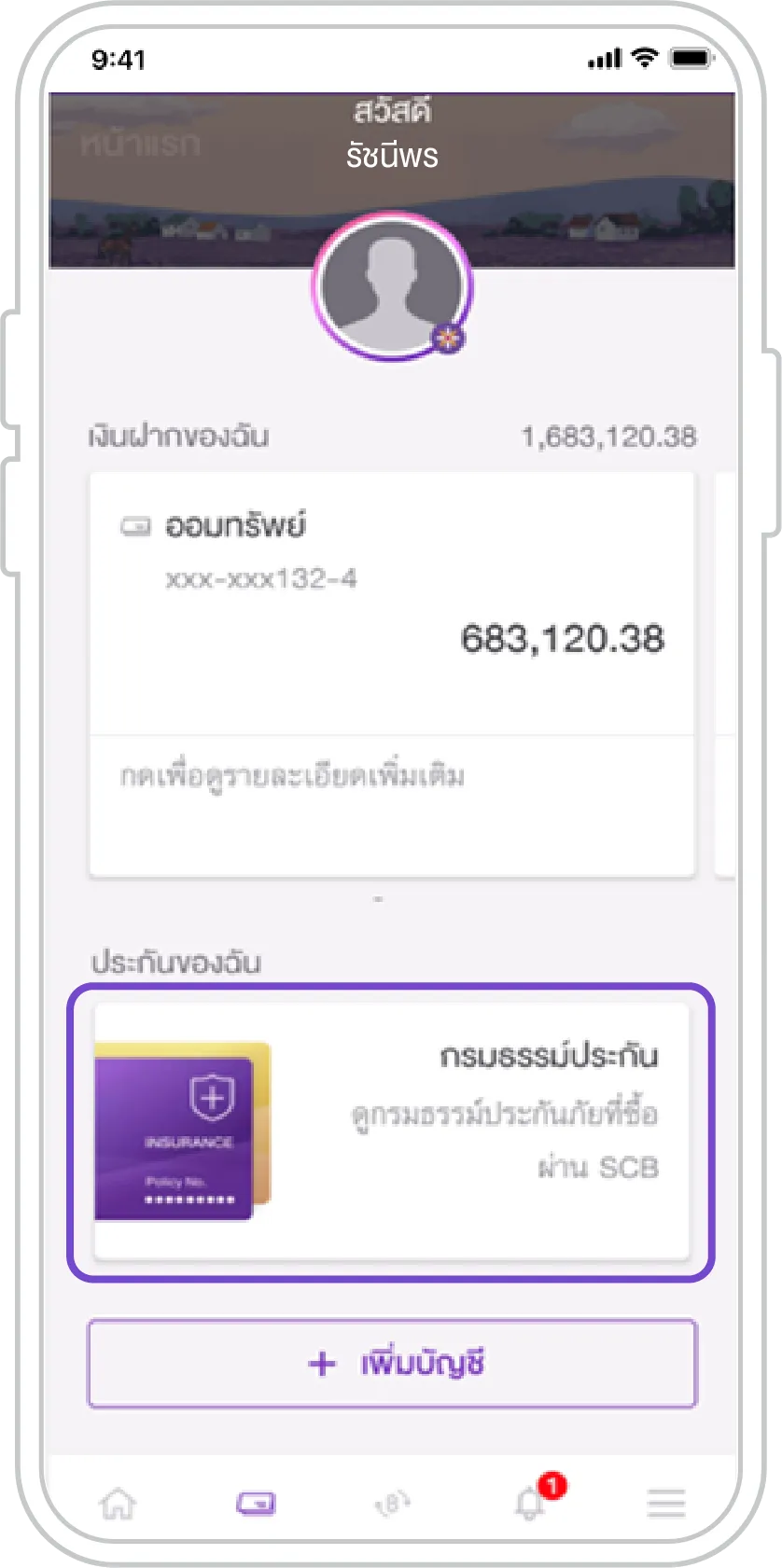Viewport: 782px width, 1568px height.
Task: Open the center transactions tab
Action: [392, 1503]
